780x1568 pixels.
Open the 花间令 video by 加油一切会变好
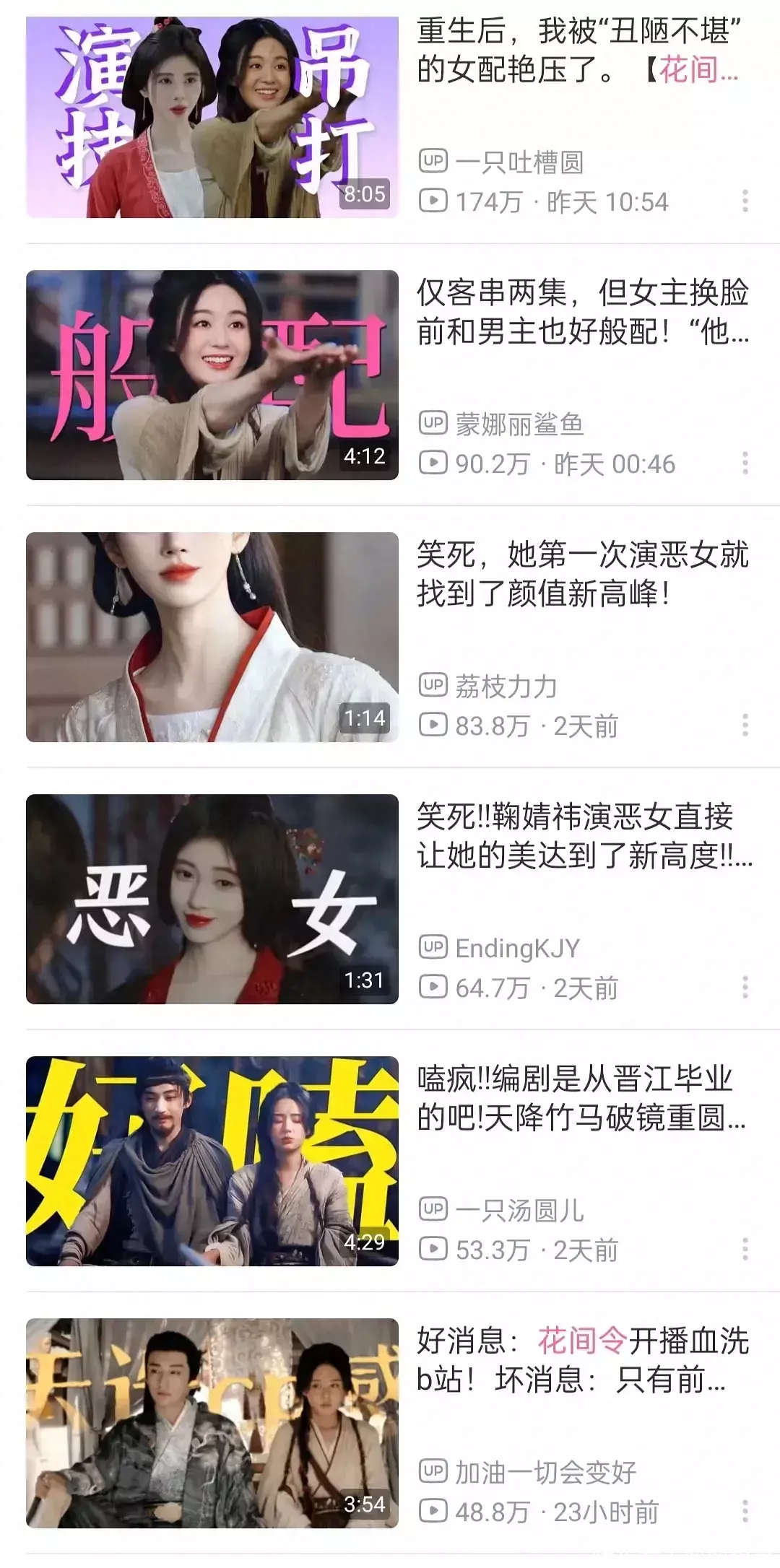pos(212,1424)
